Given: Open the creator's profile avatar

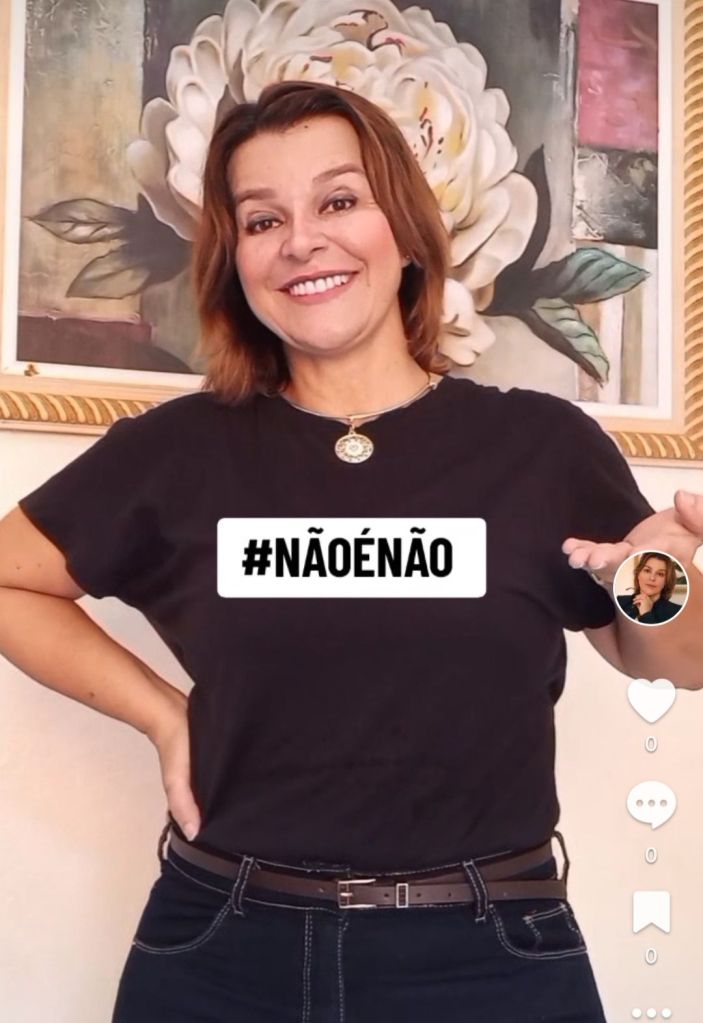Looking at the screenshot, I should click(651, 588).
